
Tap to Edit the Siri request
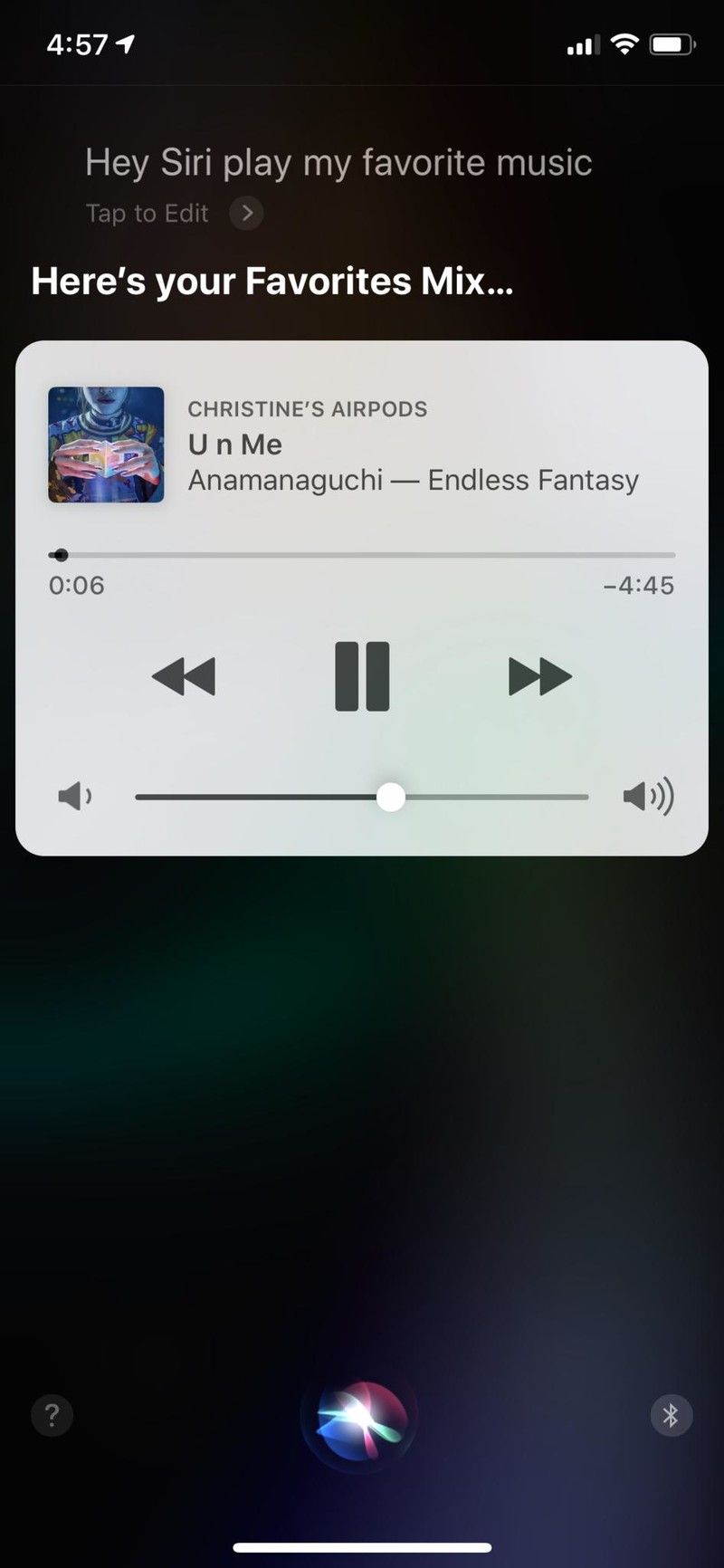(x=146, y=214)
